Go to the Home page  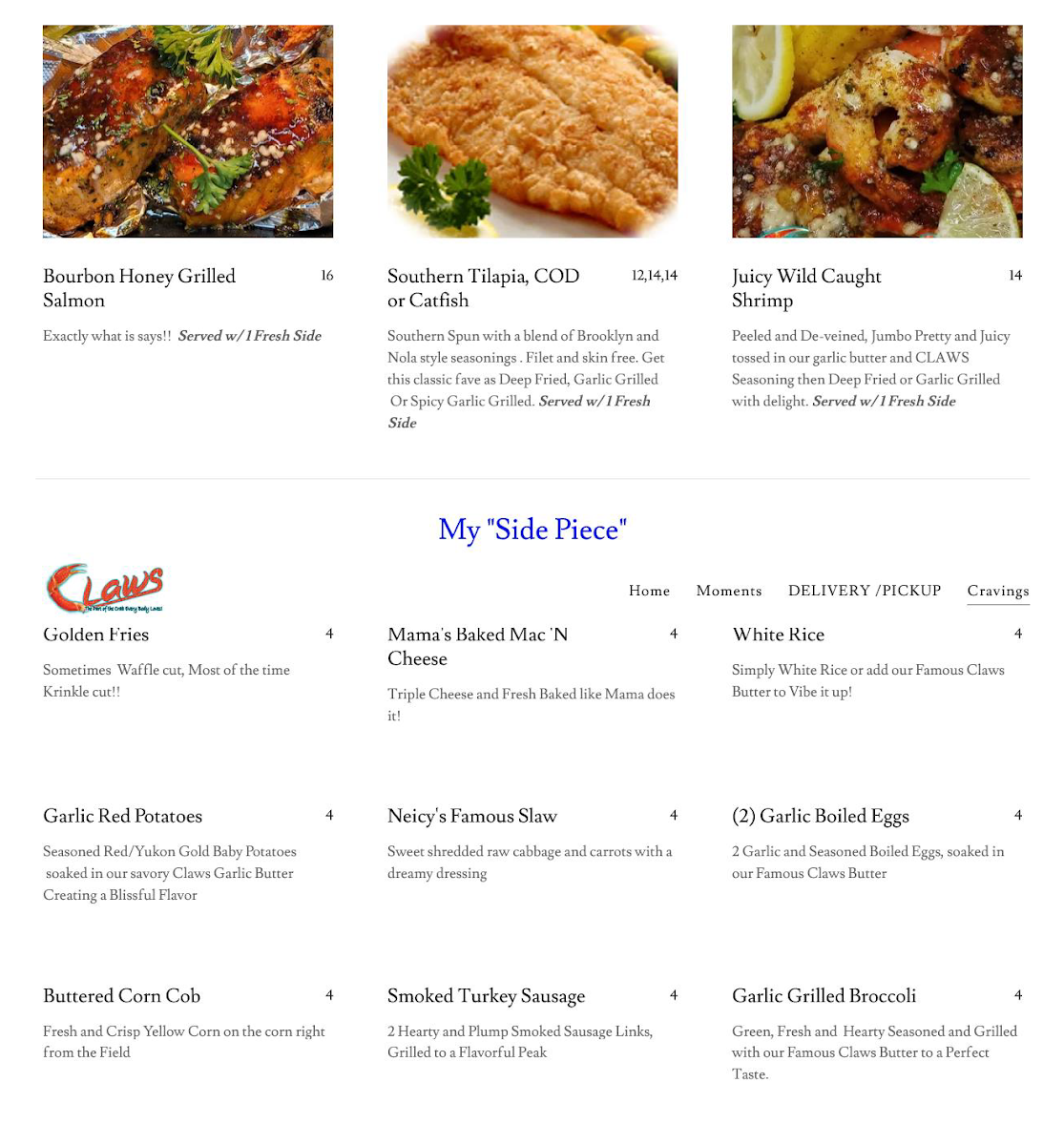coord(649,591)
